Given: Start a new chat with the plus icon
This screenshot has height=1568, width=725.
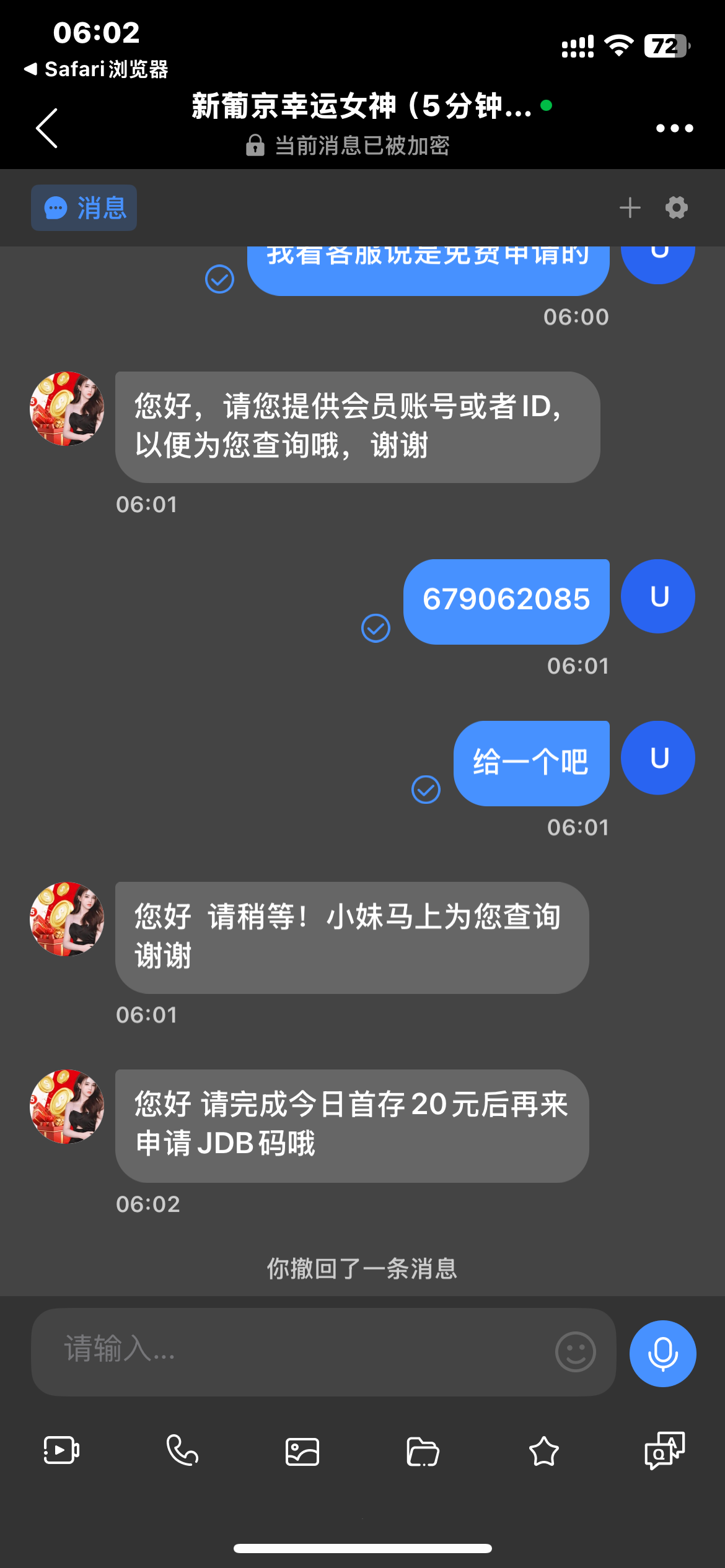Looking at the screenshot, I should 630,207.
